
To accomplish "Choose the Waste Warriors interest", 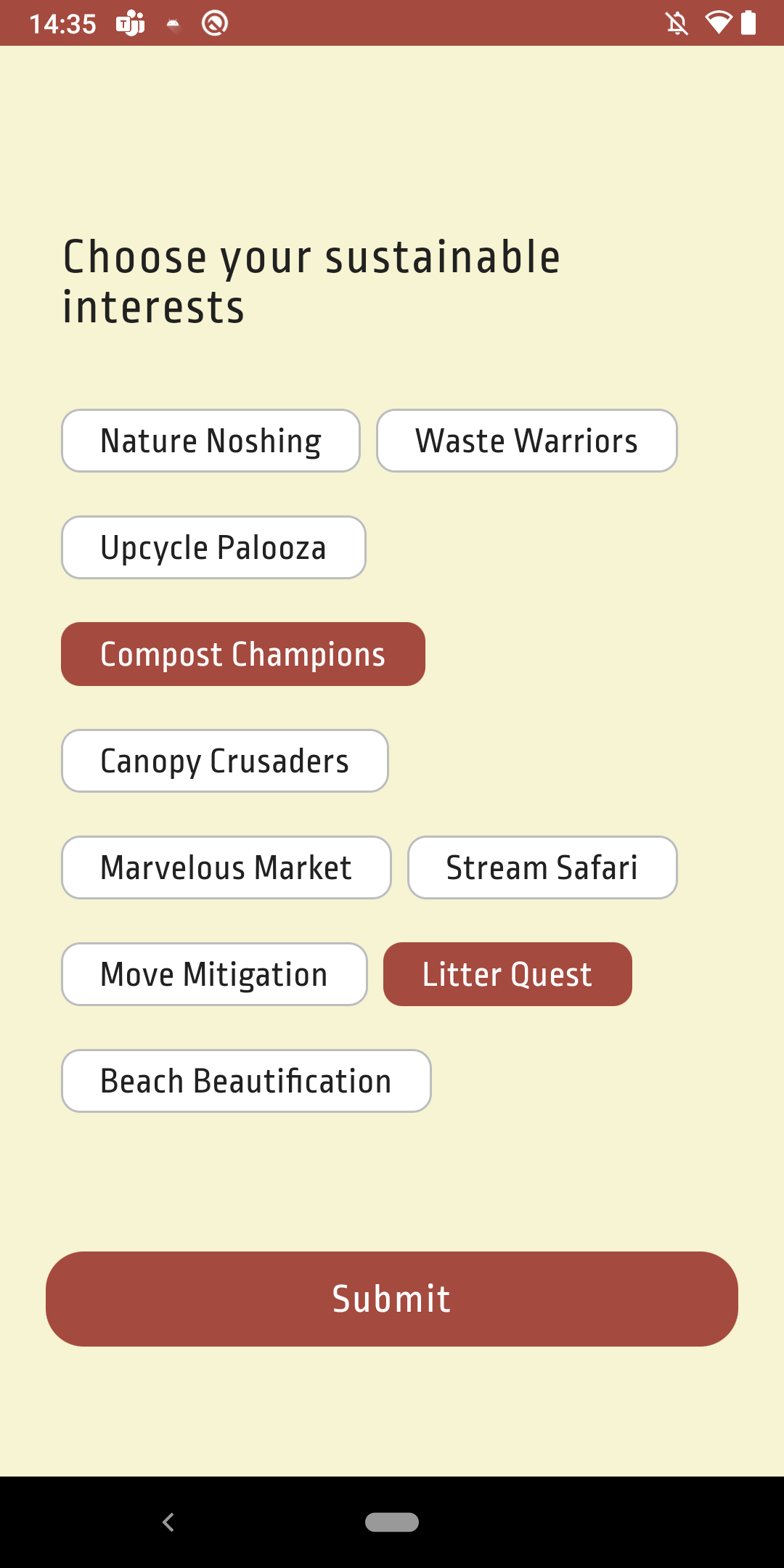I will point(526,441).
